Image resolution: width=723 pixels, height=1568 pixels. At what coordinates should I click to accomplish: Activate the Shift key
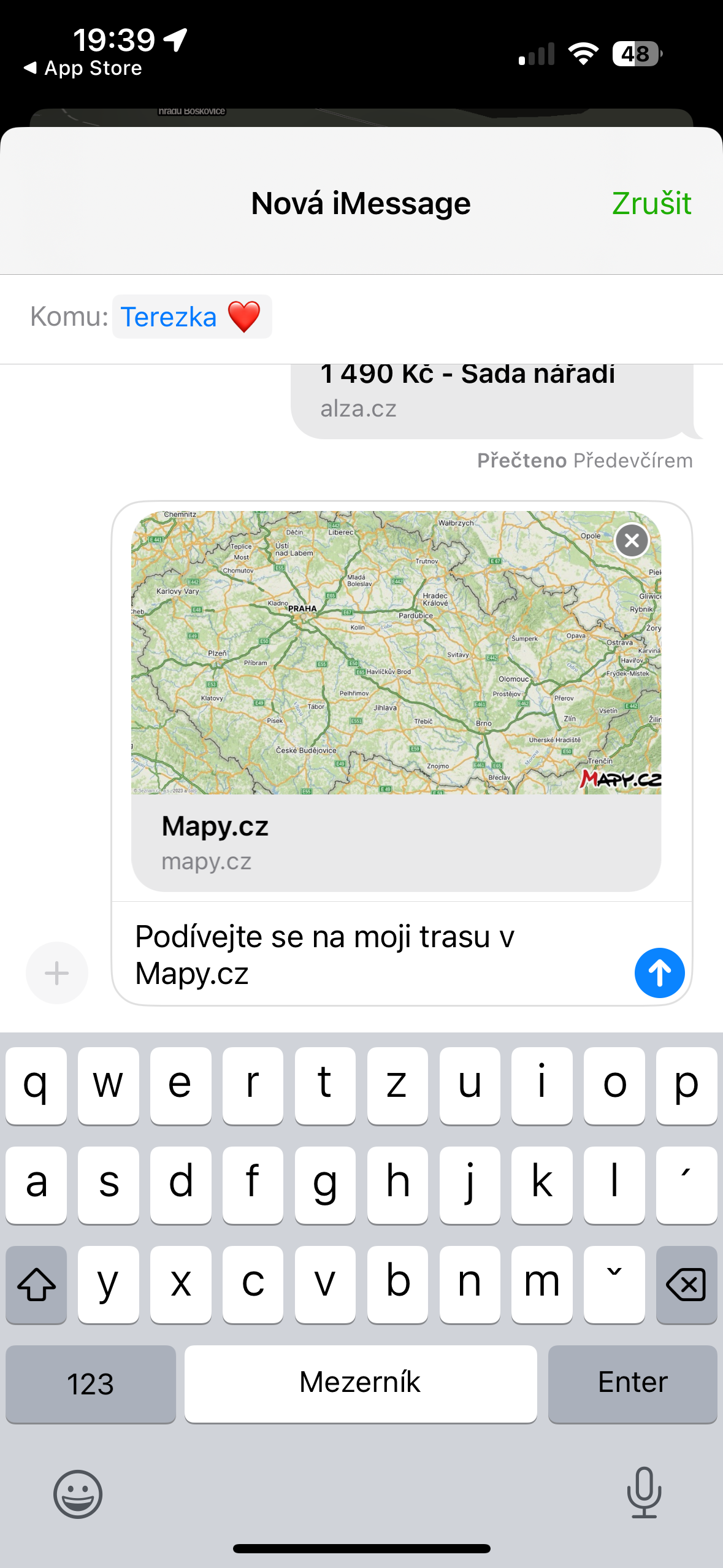[x=36, y=1285]
